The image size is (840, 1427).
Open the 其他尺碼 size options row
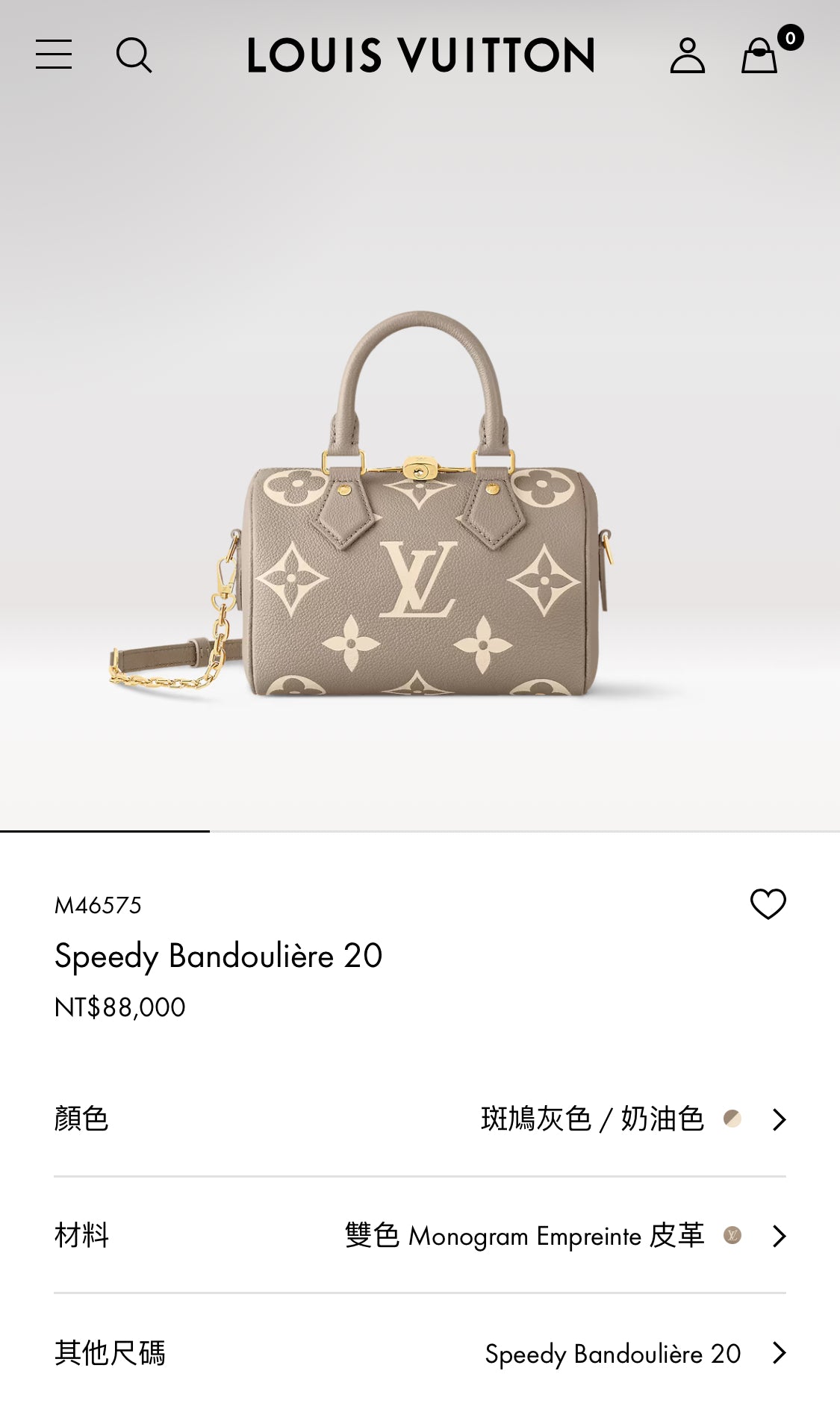click(420, 1352)
